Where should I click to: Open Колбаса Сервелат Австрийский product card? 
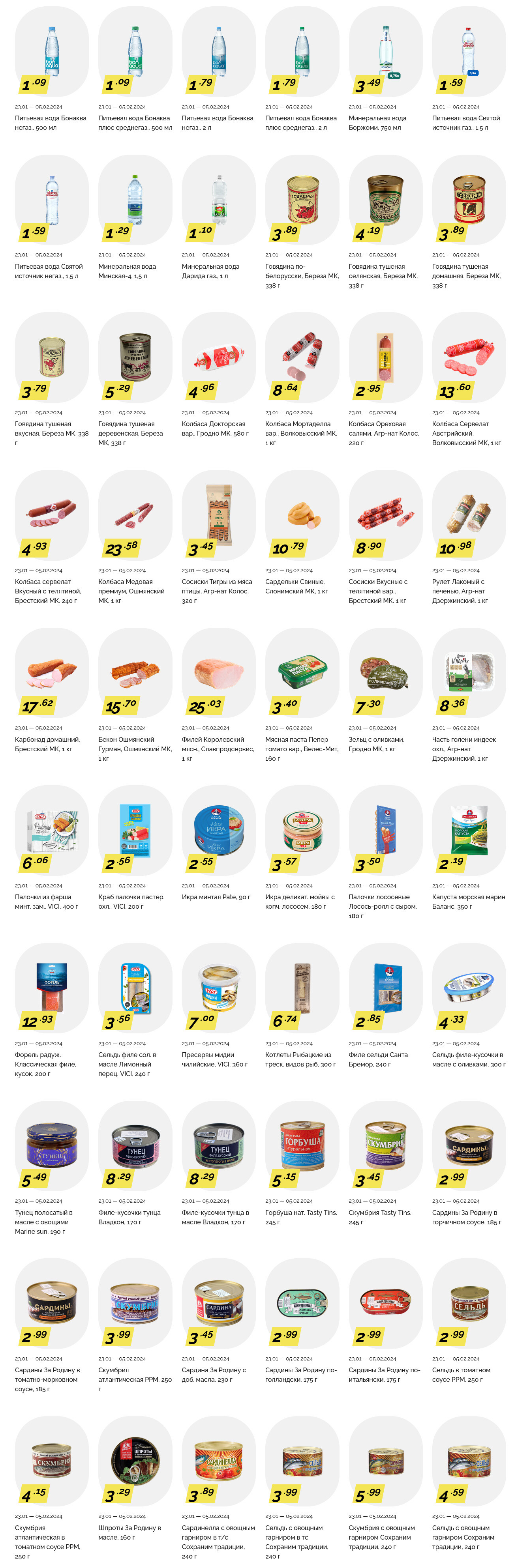(468, 358)
